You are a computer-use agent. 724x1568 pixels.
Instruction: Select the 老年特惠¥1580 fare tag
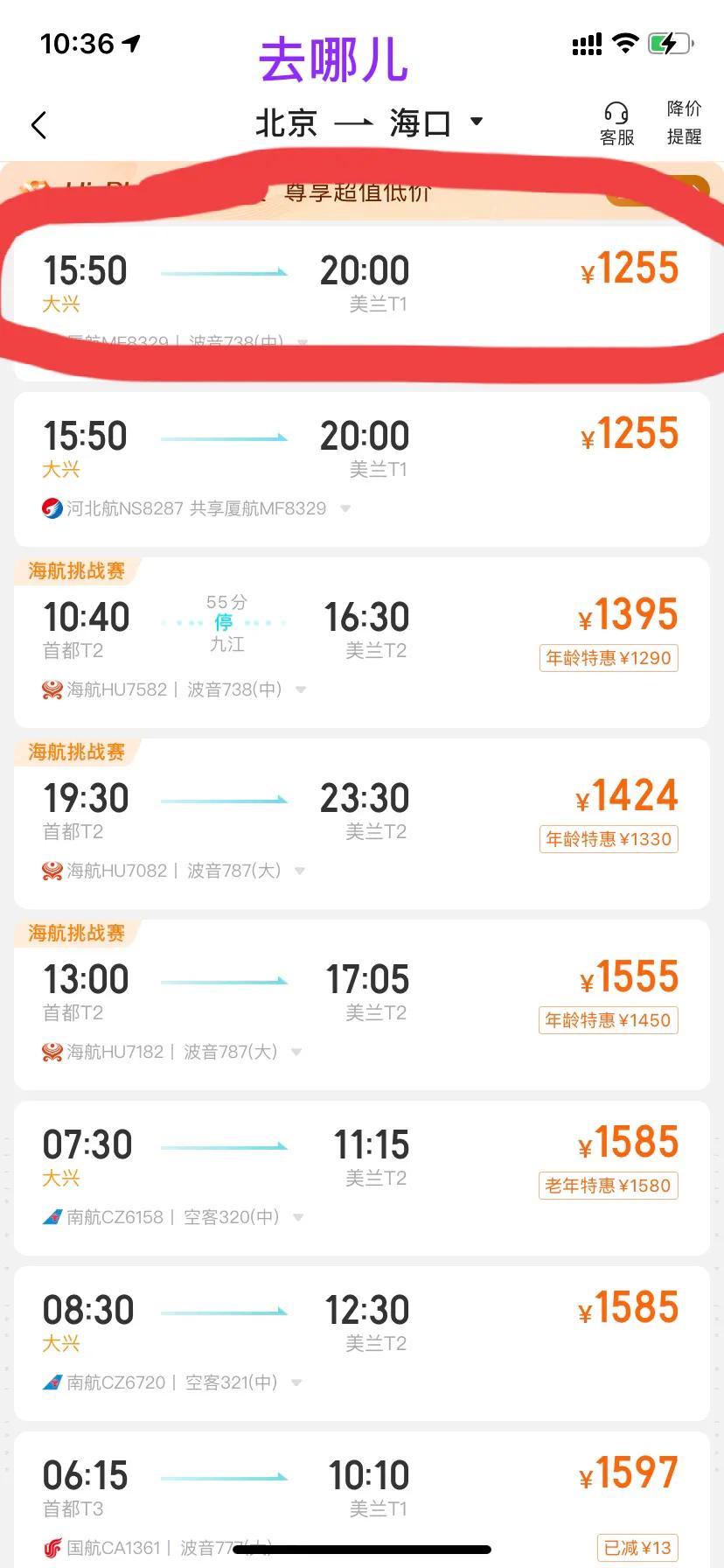coord(608,1186)
